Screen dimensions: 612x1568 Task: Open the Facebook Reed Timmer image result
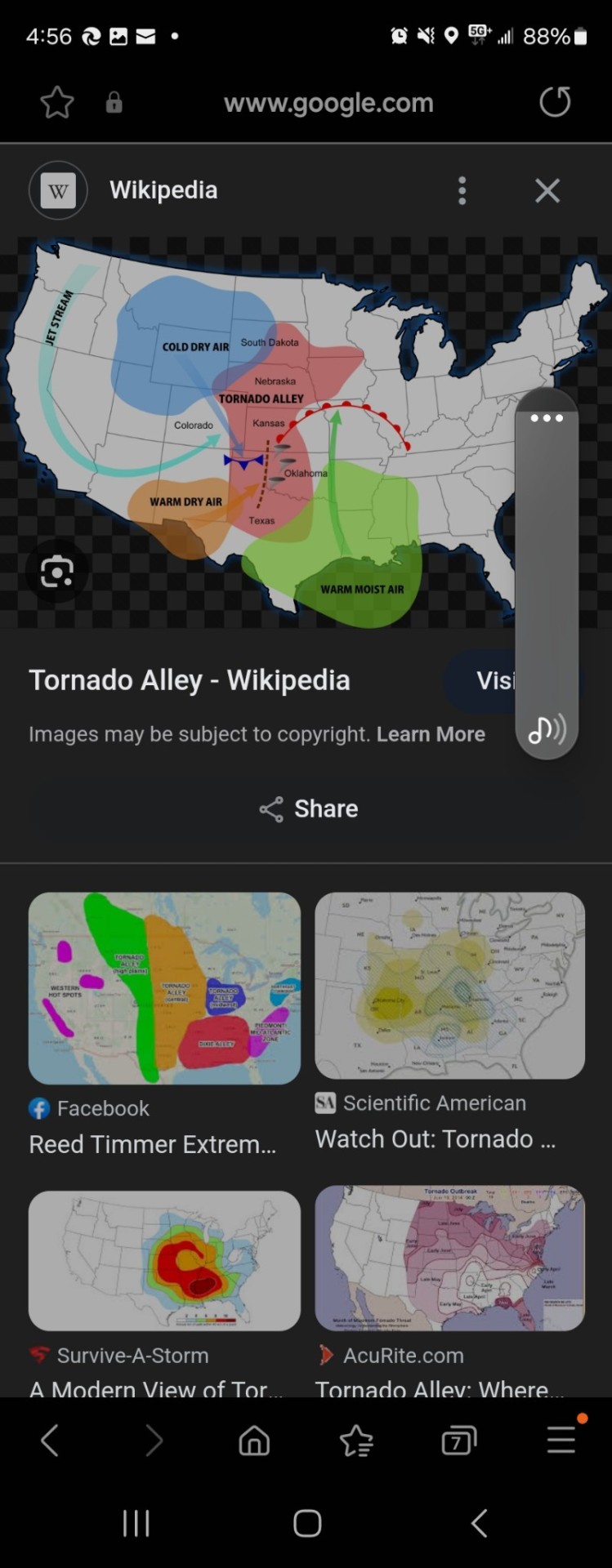[x=164, y=988]
